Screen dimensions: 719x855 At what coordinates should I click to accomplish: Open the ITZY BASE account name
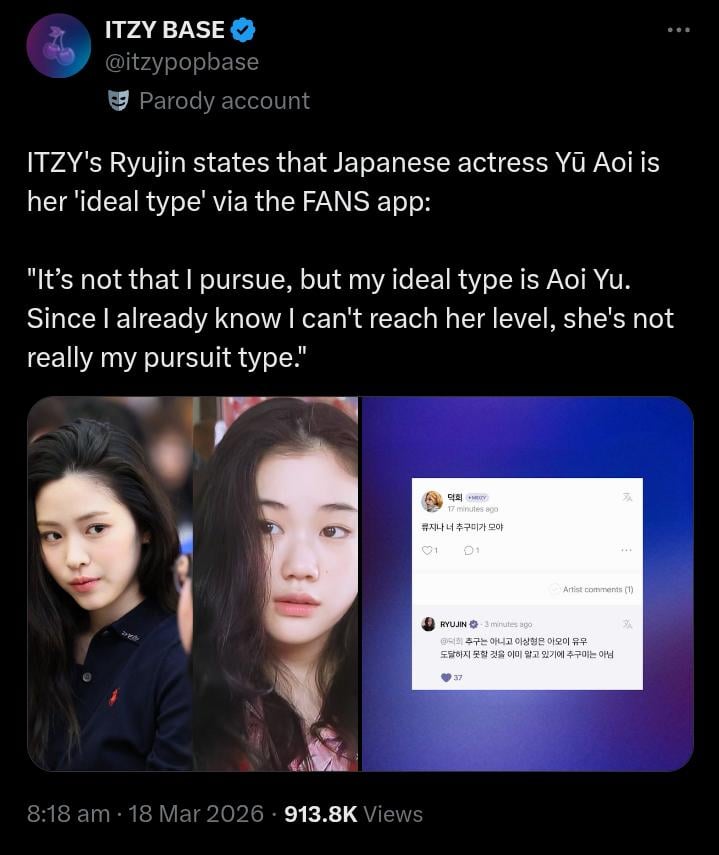pyautogui.click(x=164, y=31)
